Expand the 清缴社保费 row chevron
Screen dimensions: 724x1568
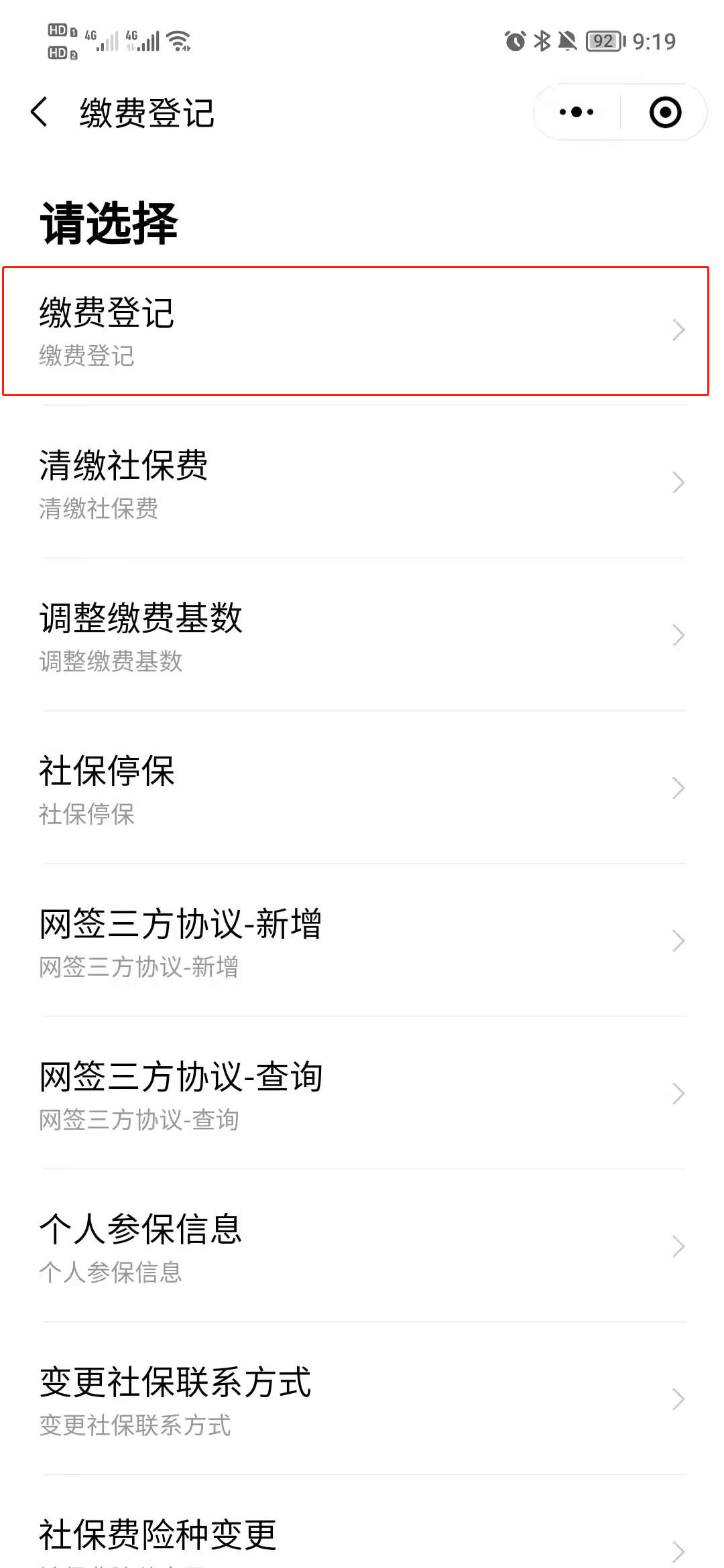tap(677, 482)
